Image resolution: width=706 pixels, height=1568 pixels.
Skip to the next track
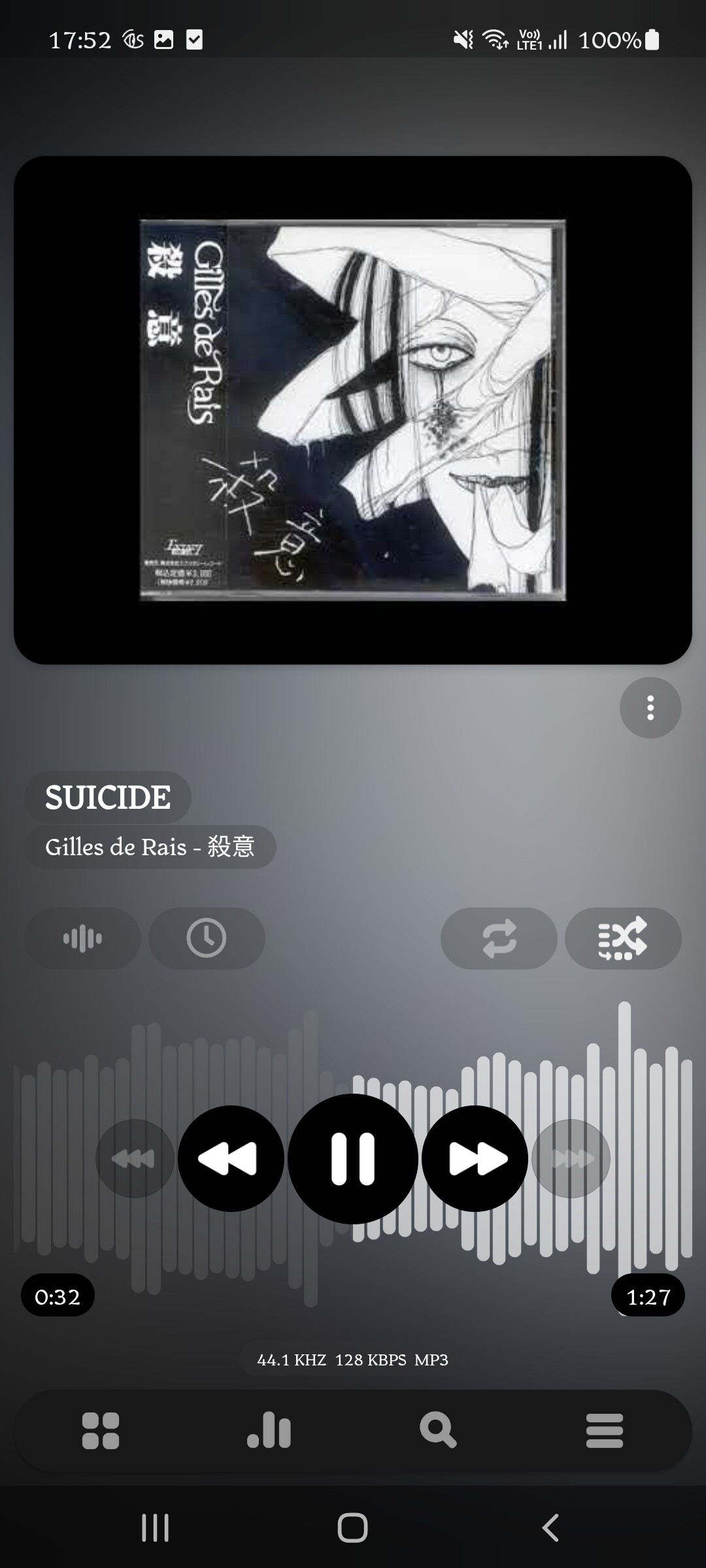(475, 1158)
